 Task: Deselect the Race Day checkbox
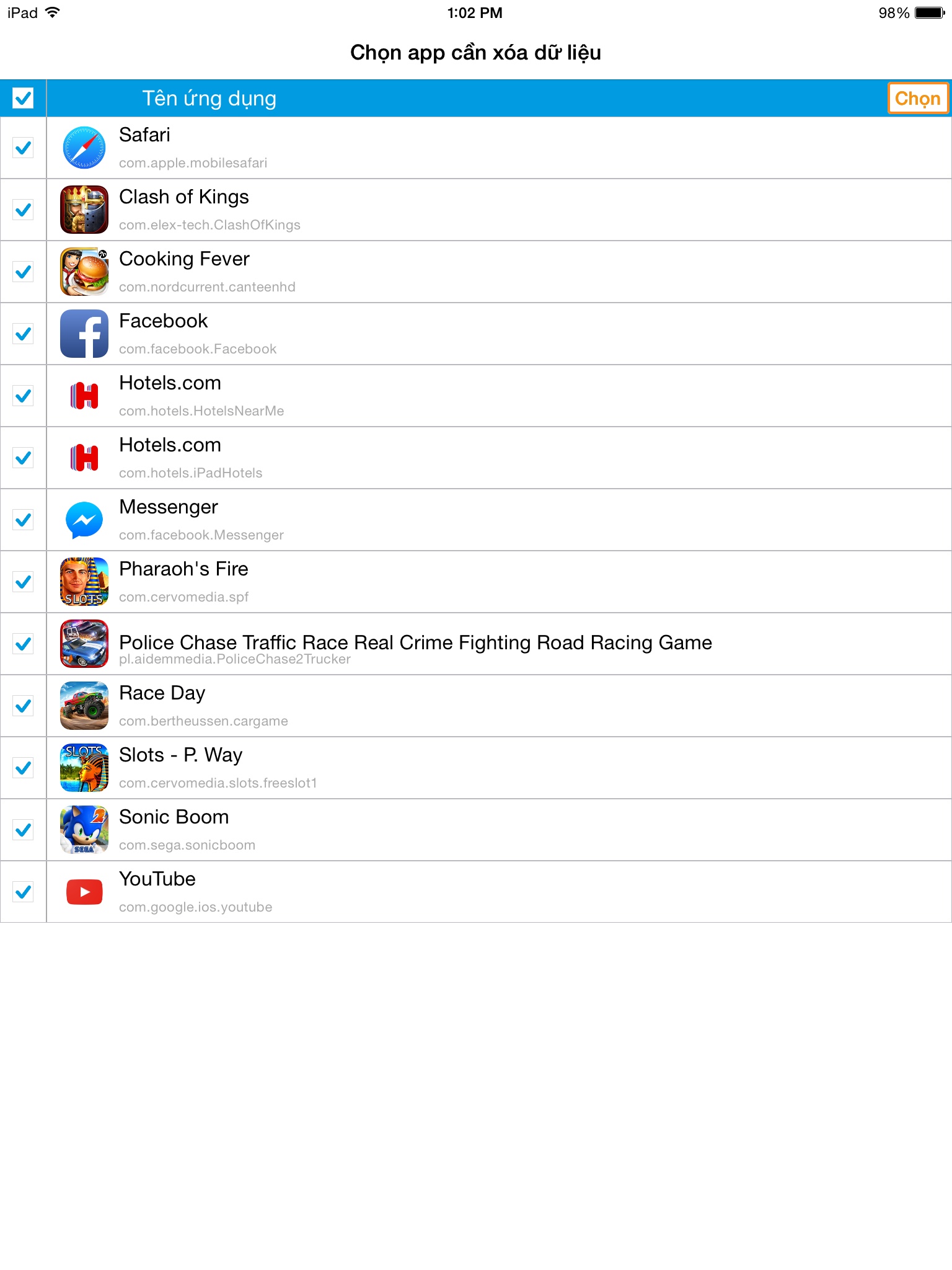pos(23,706)
